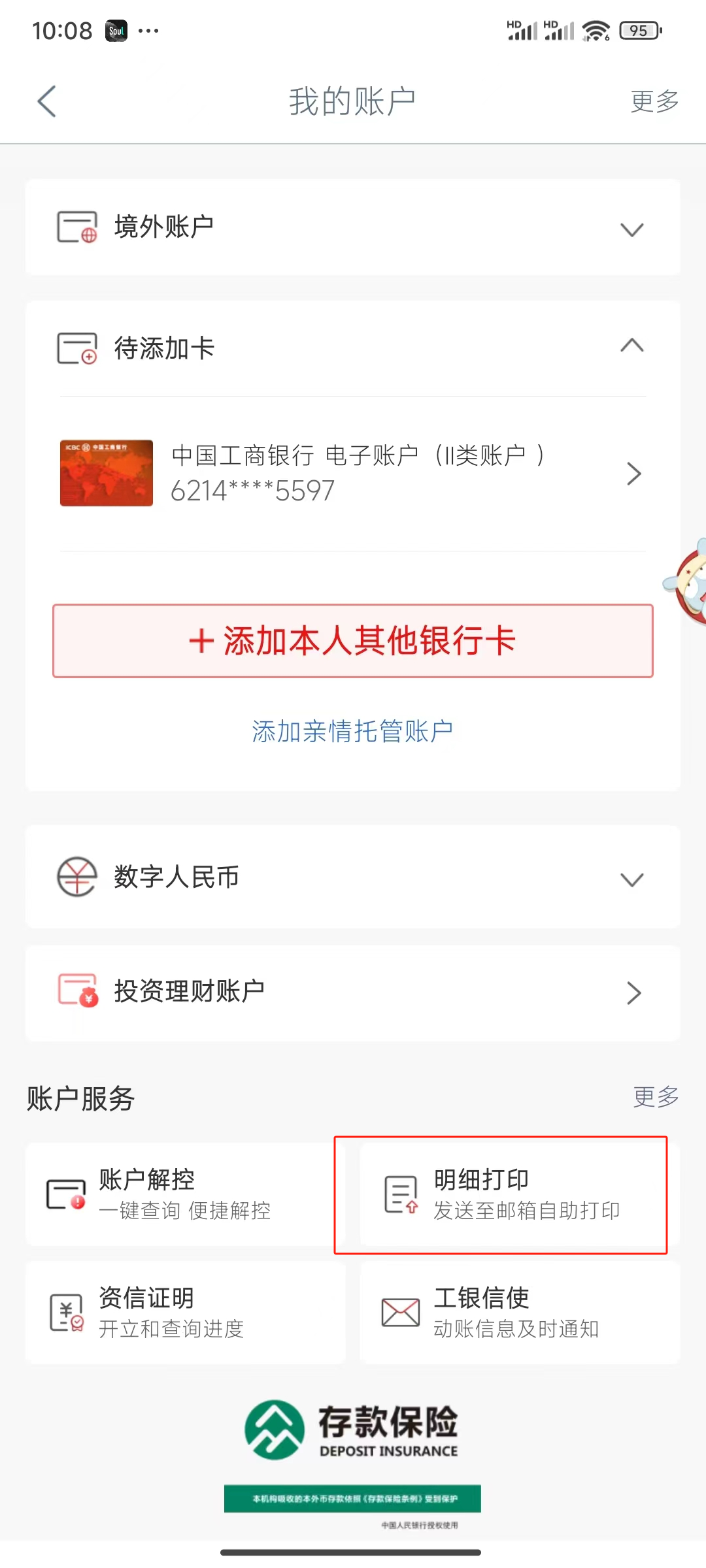Expand the 数字人民币 section
Viewport: 706px width, 1568px height.
coord(353,877)
